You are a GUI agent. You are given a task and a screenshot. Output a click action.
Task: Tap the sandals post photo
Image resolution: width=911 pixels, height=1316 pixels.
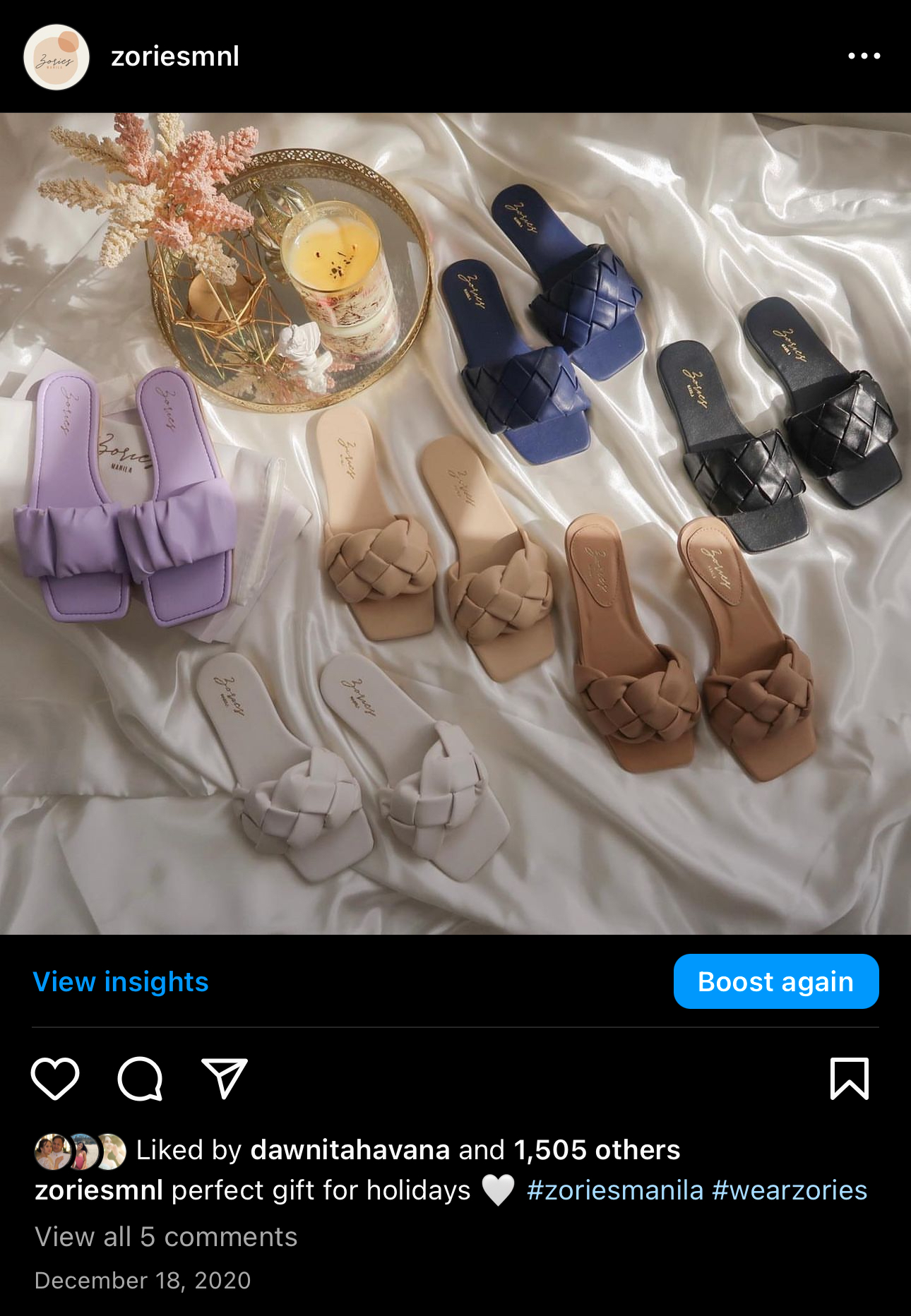pyautogui.click(x=455, y=523)
